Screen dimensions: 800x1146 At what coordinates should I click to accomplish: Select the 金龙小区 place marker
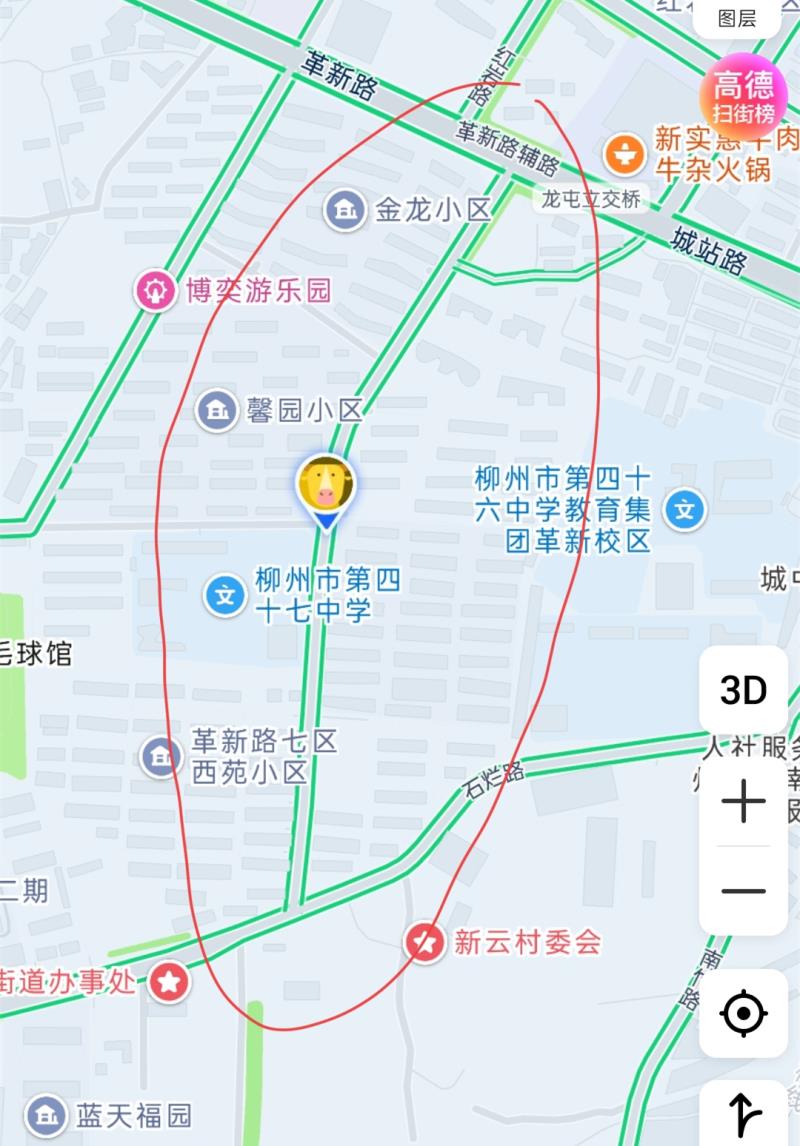point(345,210)
